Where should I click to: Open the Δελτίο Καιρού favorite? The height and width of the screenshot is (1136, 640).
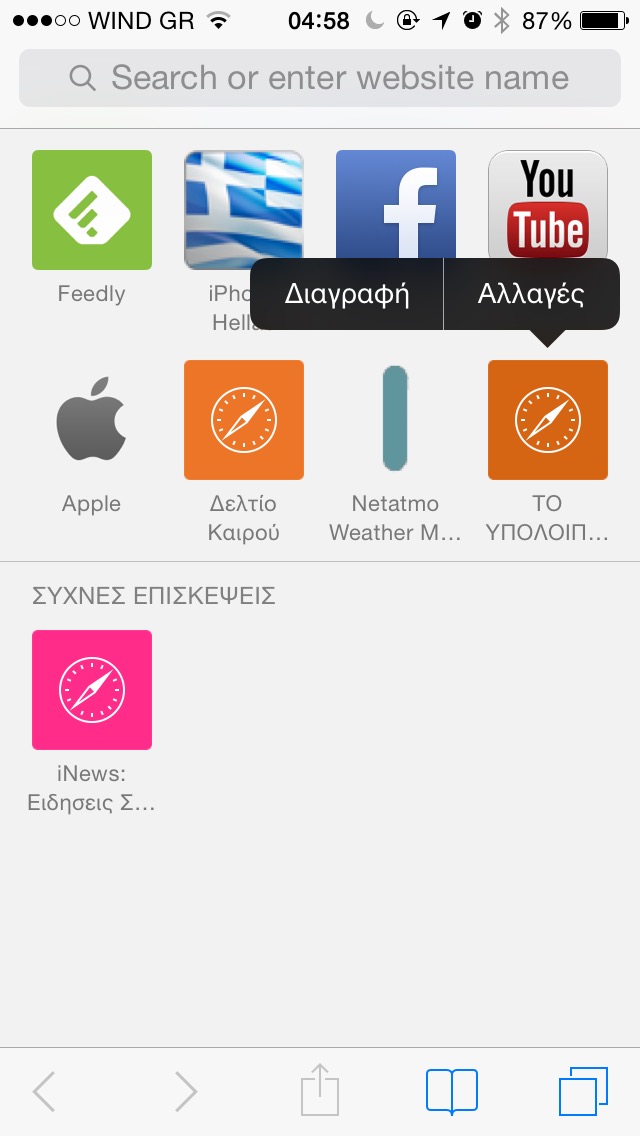tap(244, 420)
